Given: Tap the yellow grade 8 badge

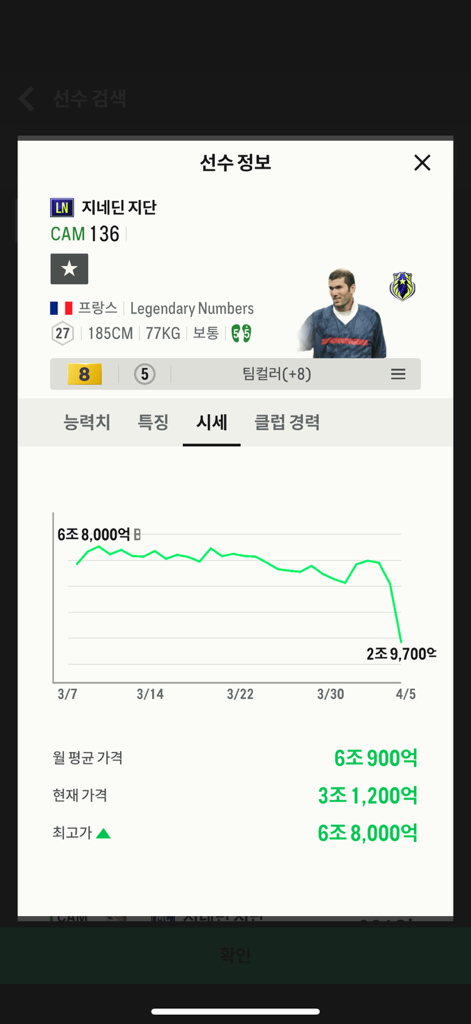Looking at the screenshot, I should (x=84, y=374).
